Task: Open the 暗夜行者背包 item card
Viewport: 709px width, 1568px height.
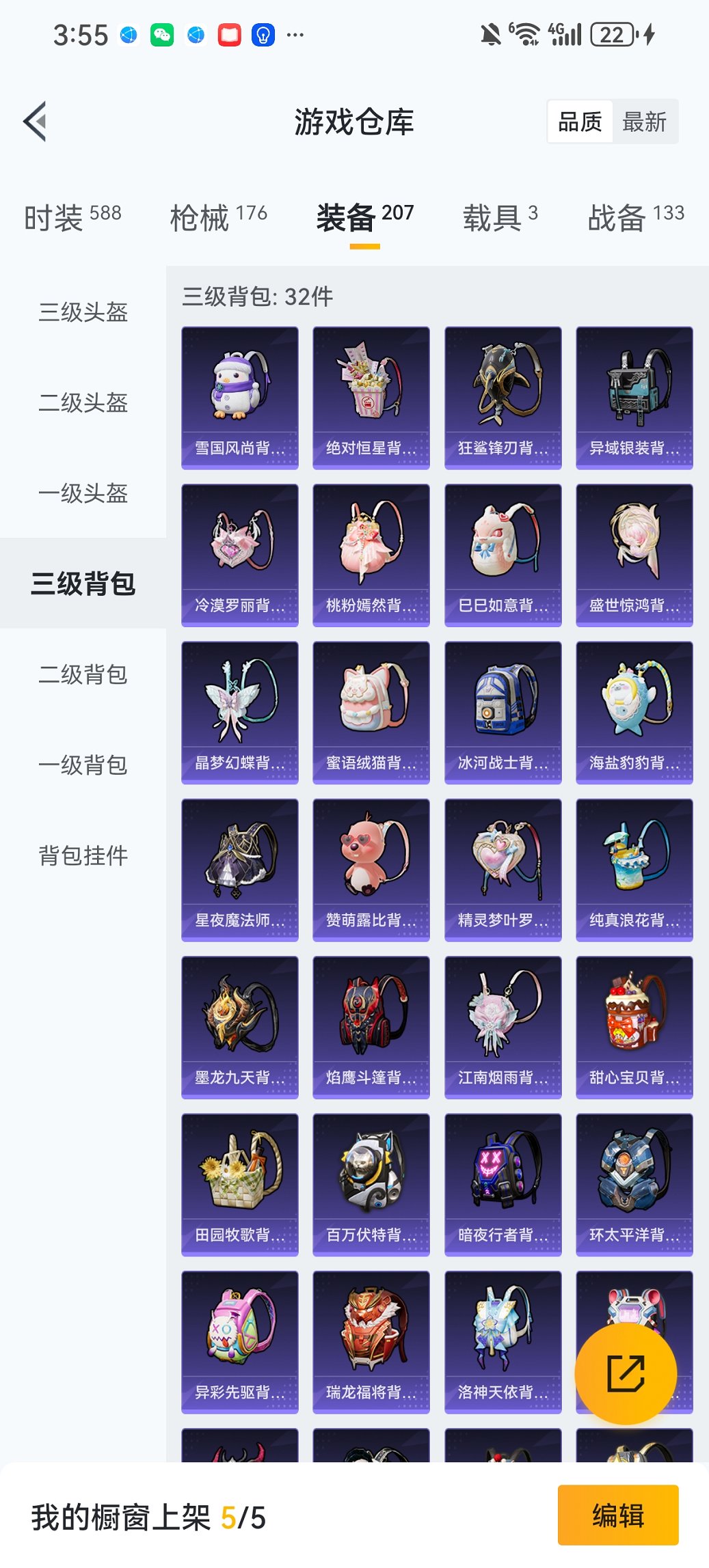Action: click(x=503, y=1185)
